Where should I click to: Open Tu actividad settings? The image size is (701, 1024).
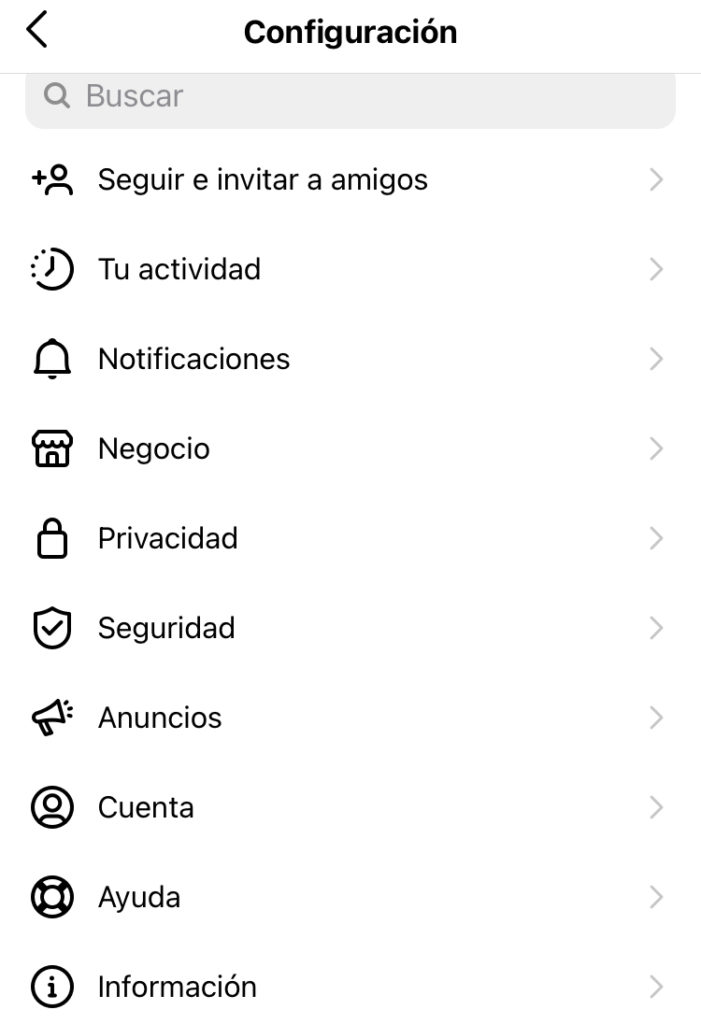pos(180,269)
